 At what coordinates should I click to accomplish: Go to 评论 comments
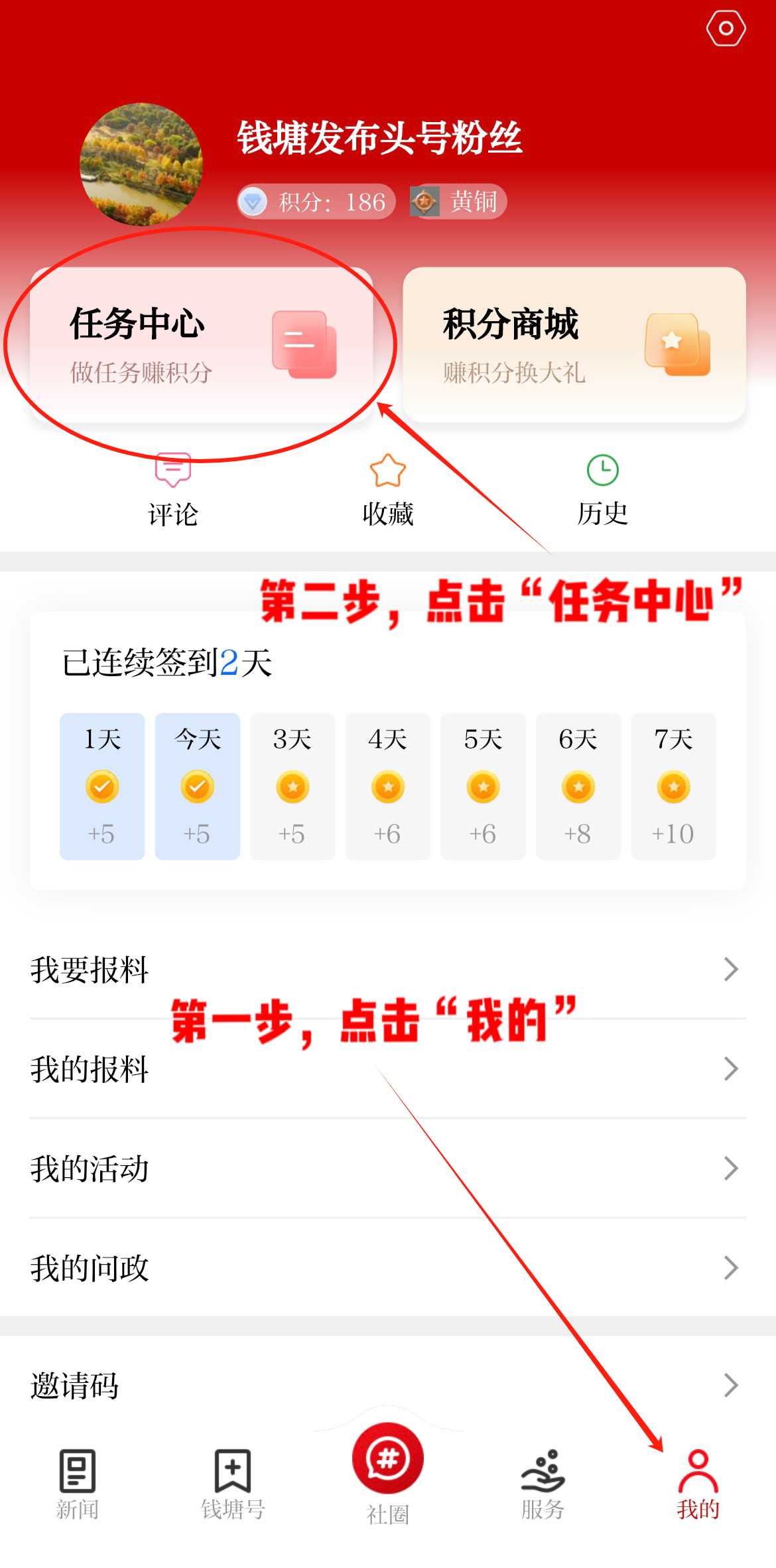click(x=173, y=490)
